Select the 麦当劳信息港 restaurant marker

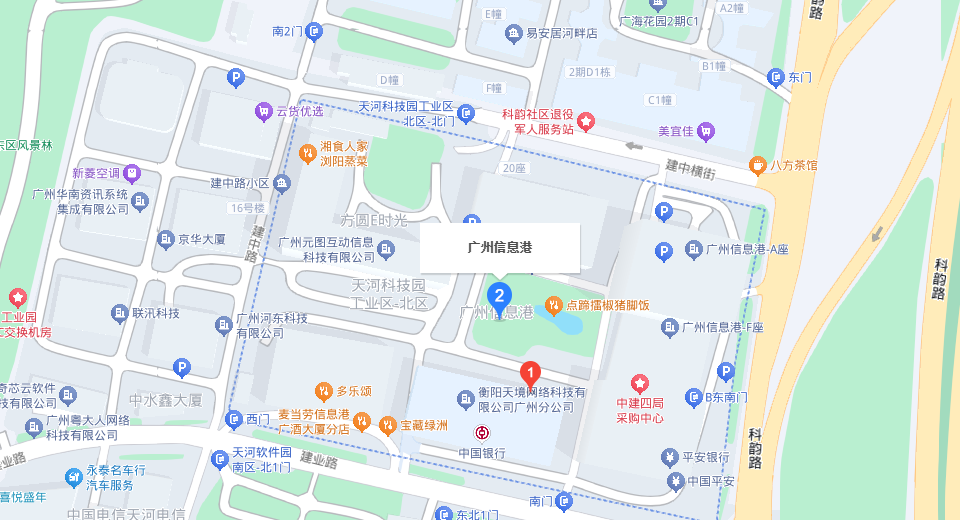tap(361, 421)
